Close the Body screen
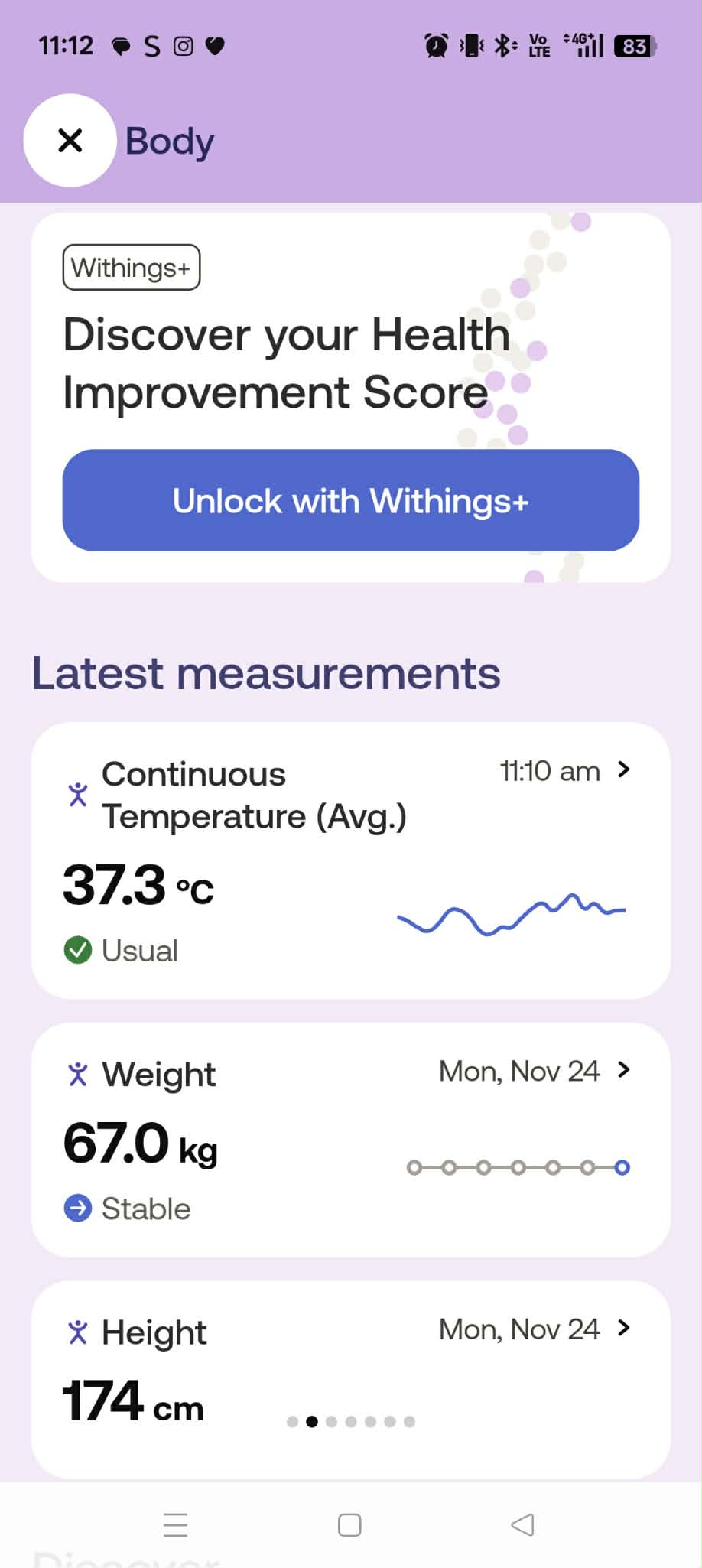The height and width of the screenshot is (1568, 702). click(x=70, y=140)
